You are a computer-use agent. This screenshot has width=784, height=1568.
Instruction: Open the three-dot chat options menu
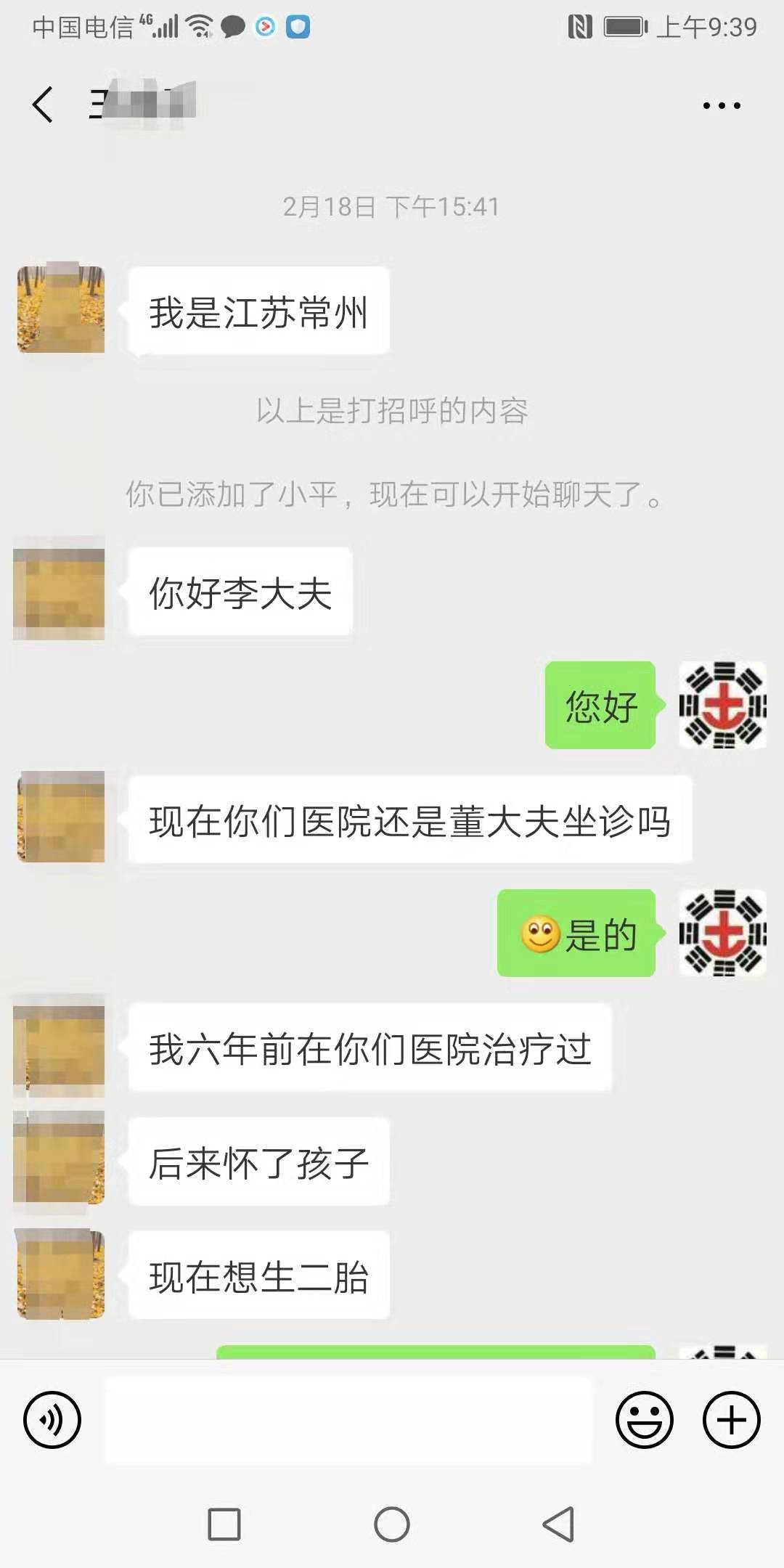click(x=722, y=105)
